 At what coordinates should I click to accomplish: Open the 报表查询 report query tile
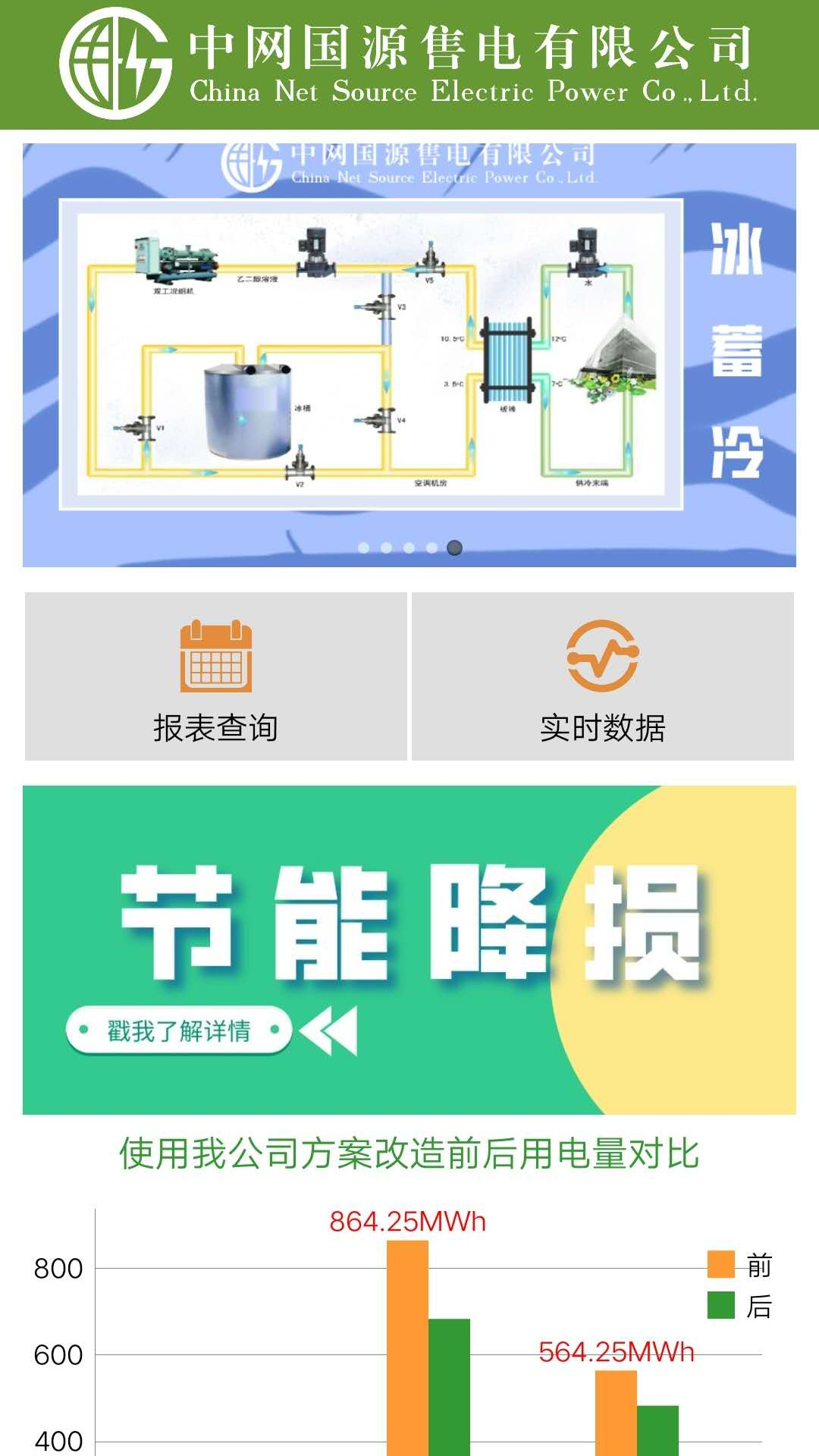click(216, 676)
